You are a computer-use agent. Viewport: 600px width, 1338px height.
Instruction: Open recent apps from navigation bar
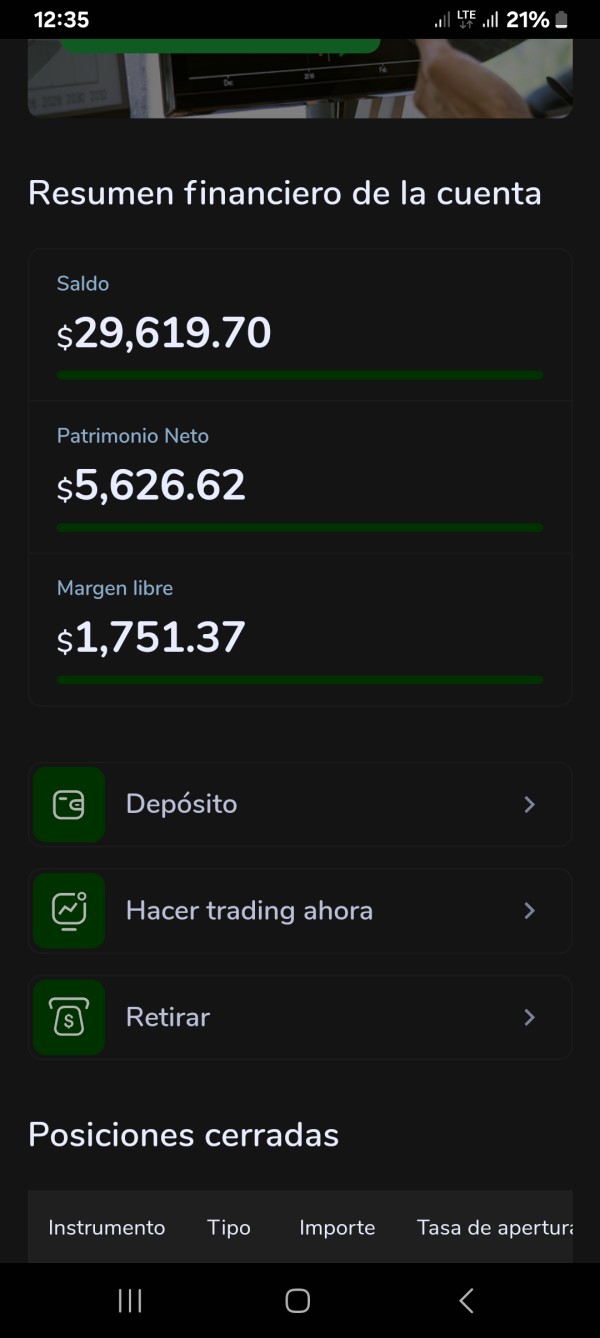click(130, 1300)
